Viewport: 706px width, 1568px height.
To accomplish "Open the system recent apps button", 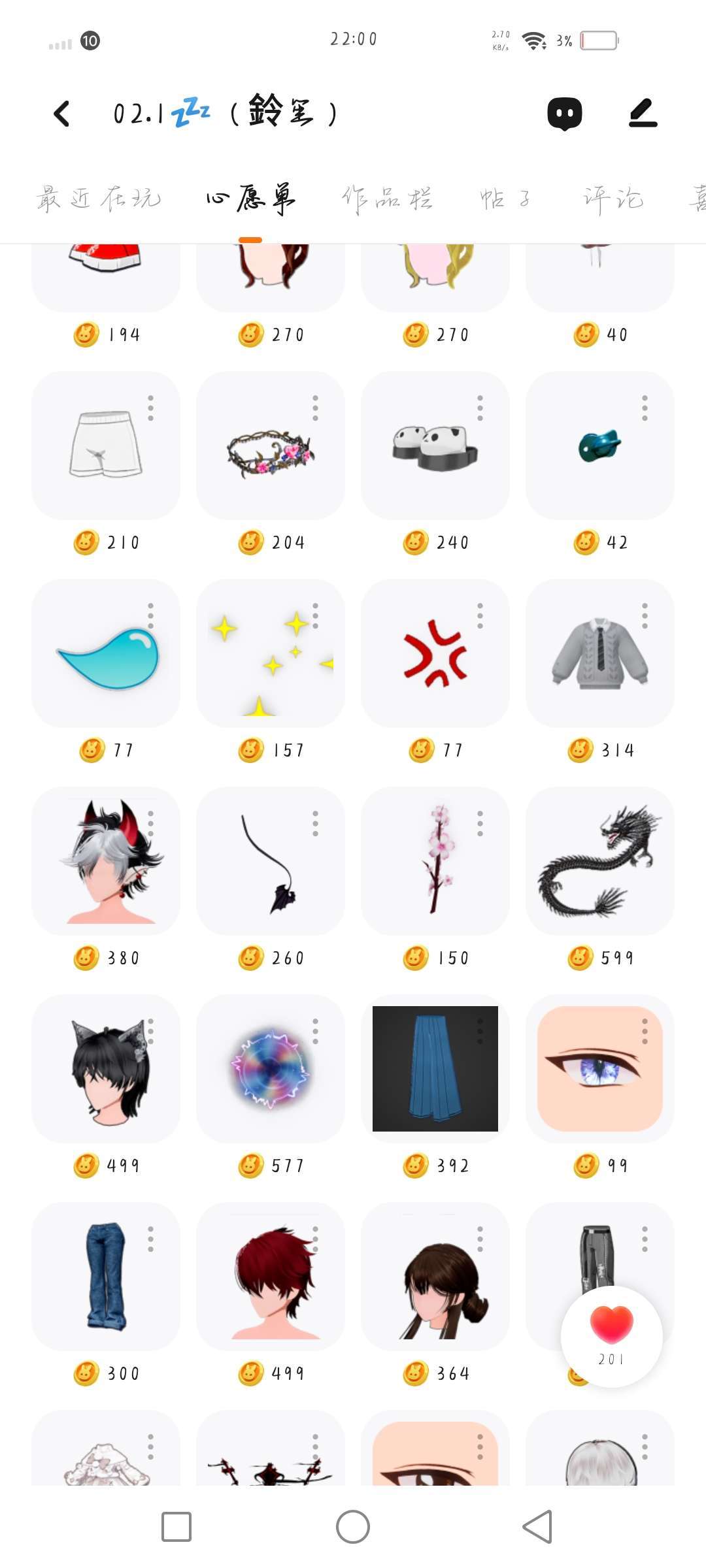I will pyautogui.click(x=176, y=1527).
